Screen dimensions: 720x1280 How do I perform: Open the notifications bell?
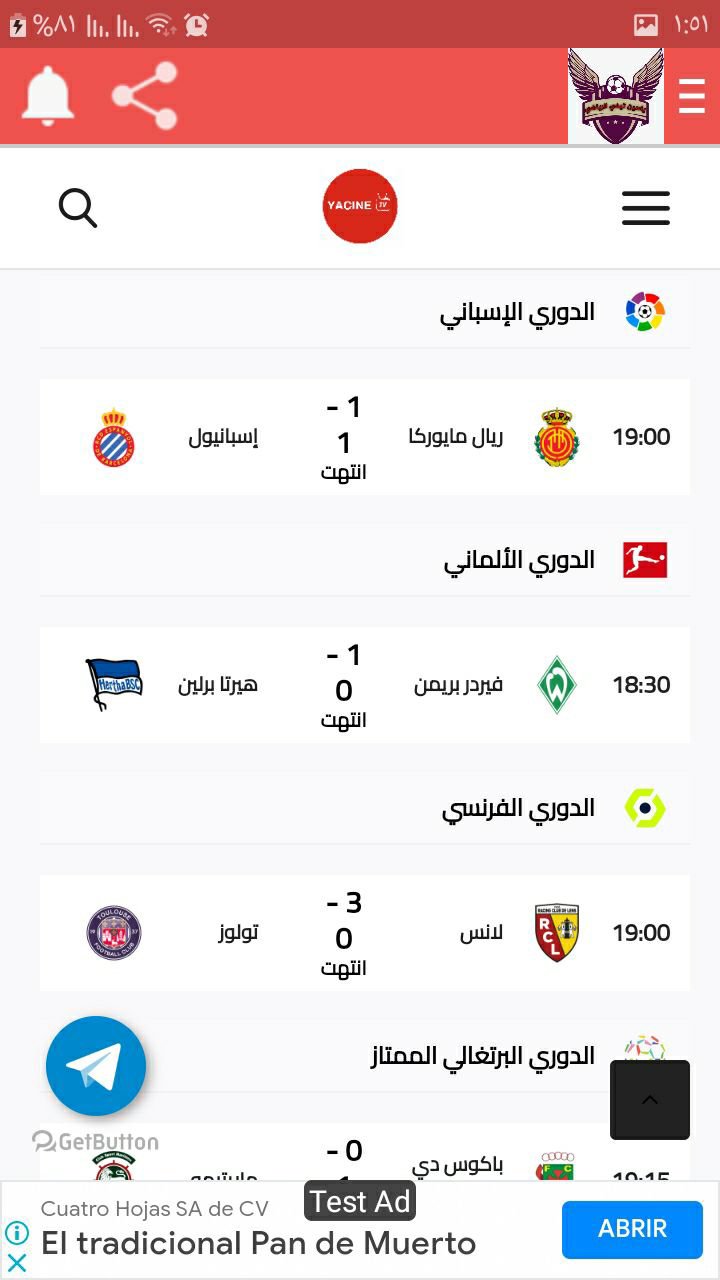point(48,96)
